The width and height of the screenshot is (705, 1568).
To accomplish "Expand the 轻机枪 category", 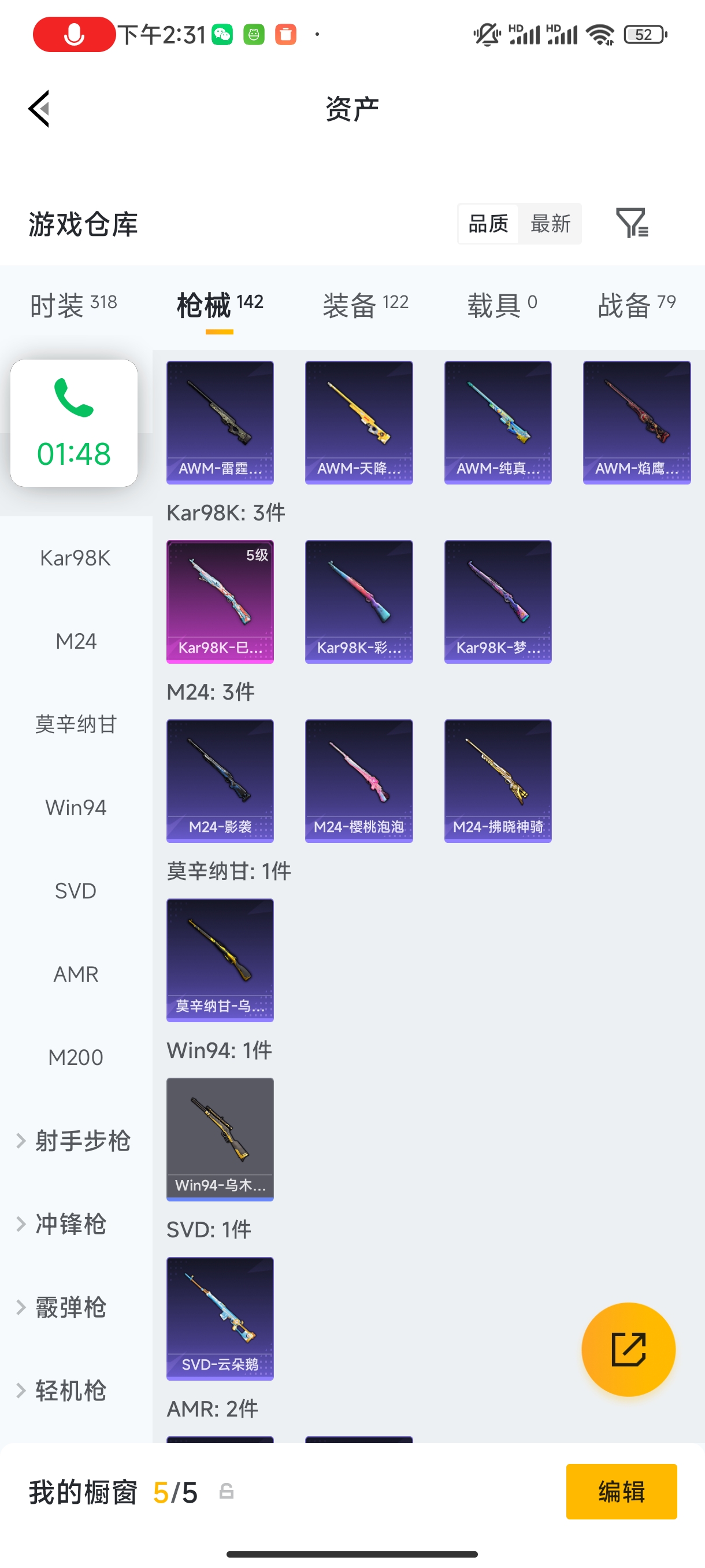I will 70,1391.
